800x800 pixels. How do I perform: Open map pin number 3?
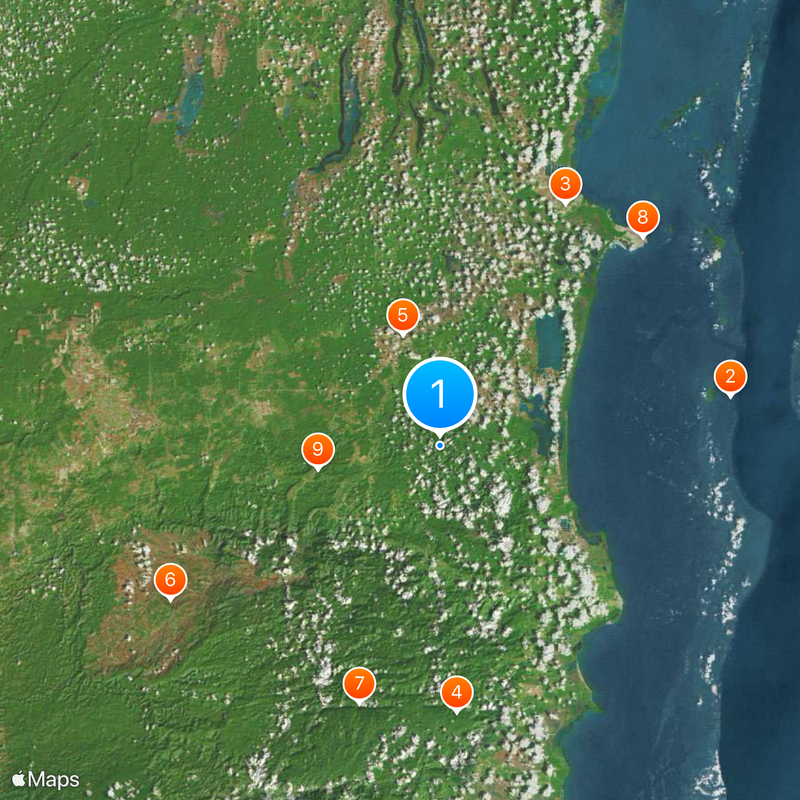(565, 184)
